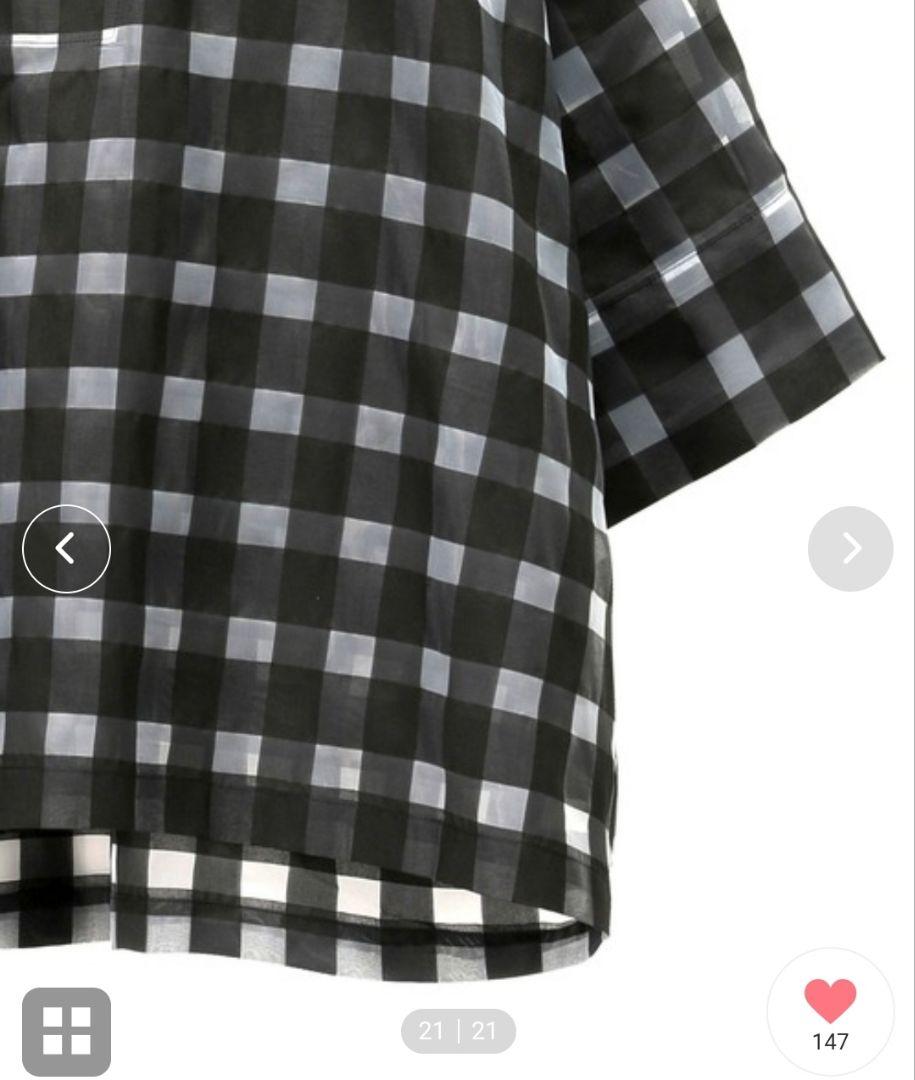915x1080 pixels.
Task: Go to the previous product image
Action: click(66, 548)
